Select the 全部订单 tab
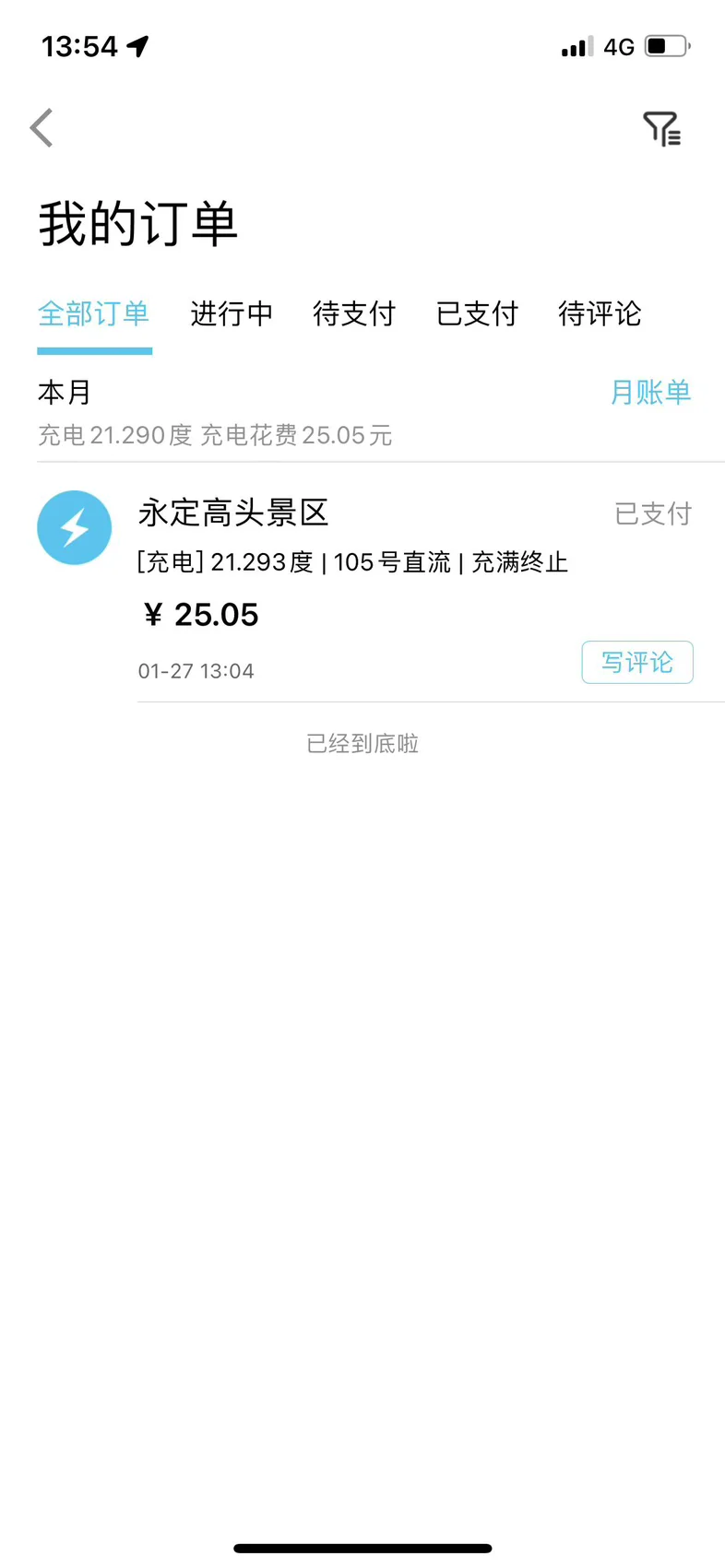The width and height of the screenshot is (725, 1568). point(93,314)
